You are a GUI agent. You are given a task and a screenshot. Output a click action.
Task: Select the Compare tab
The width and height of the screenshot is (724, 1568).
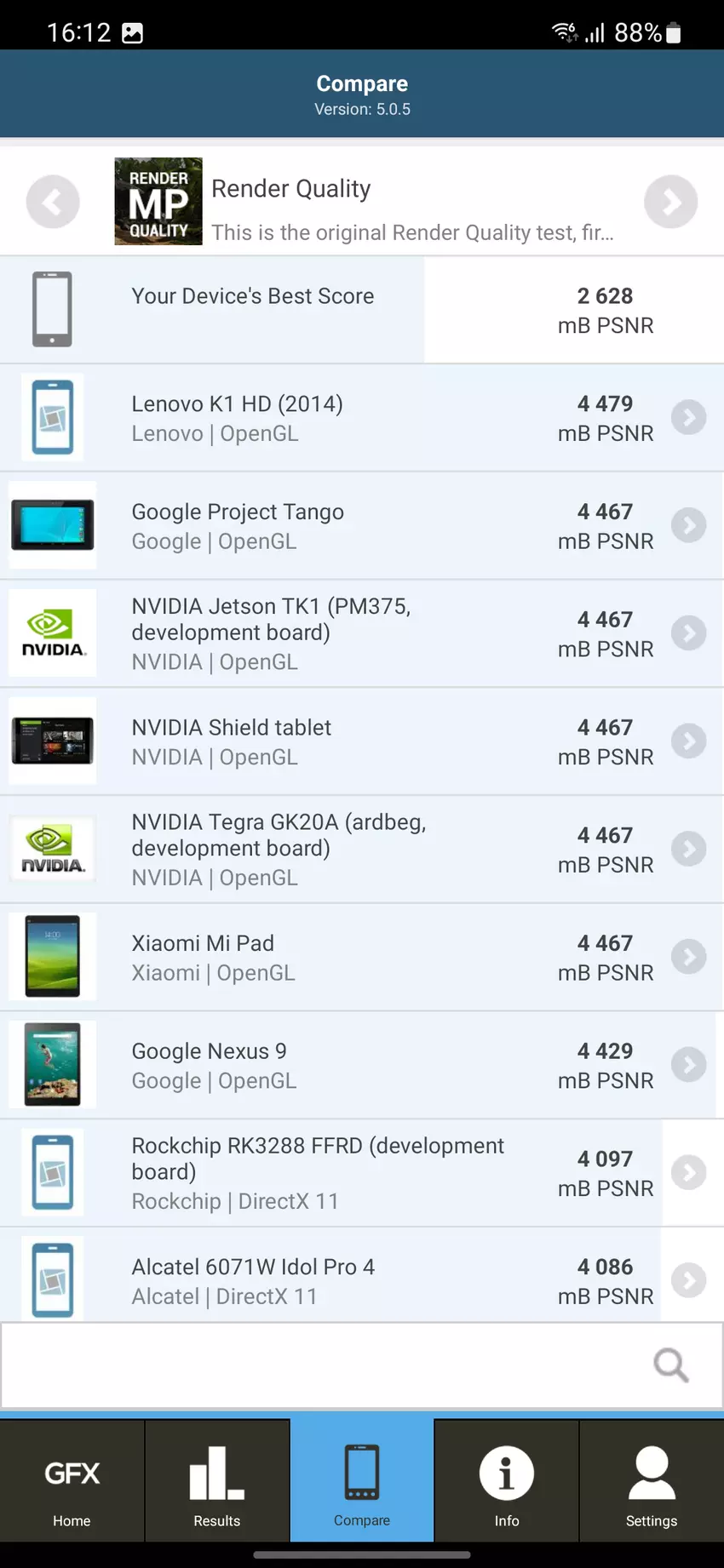[x=362, y=1482]
